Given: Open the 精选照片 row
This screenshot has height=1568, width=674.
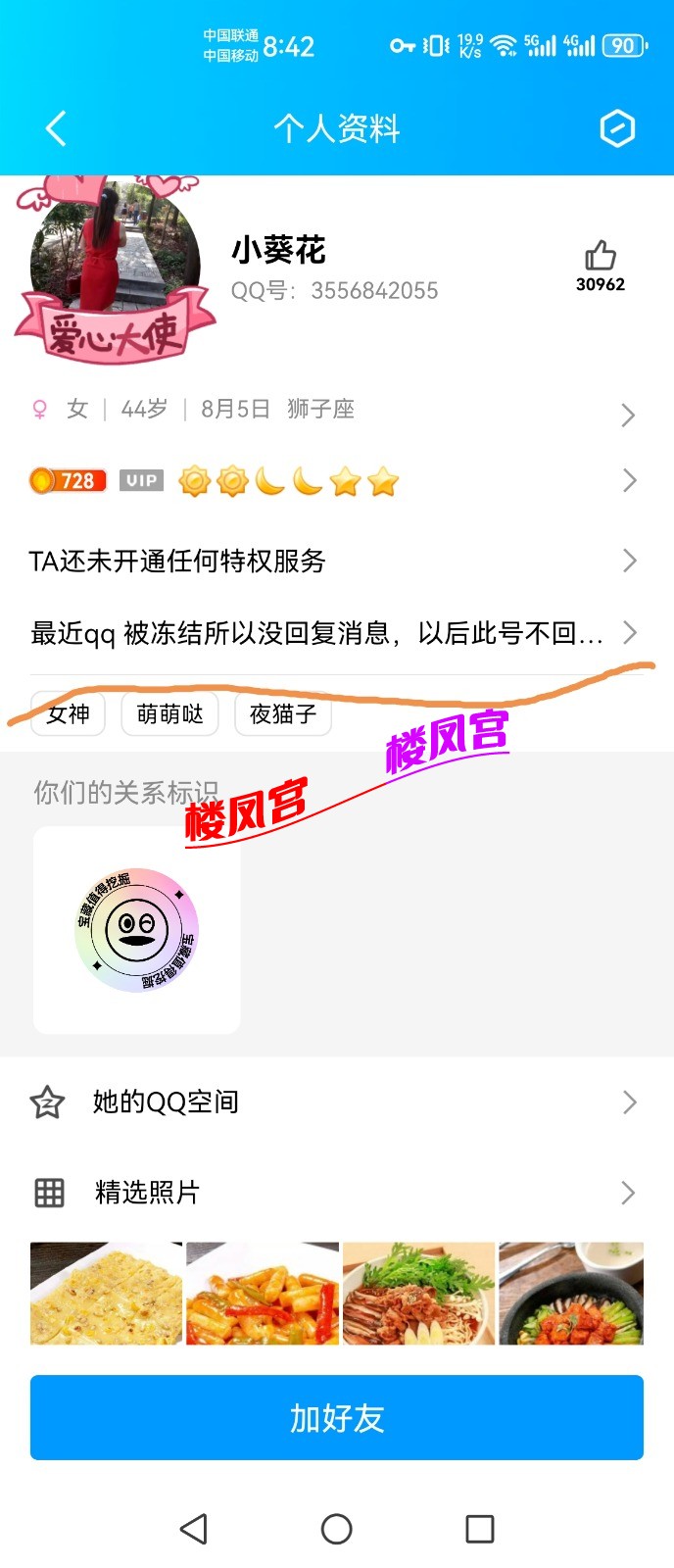Looking at the screenshot, I should click(333, 1193).
